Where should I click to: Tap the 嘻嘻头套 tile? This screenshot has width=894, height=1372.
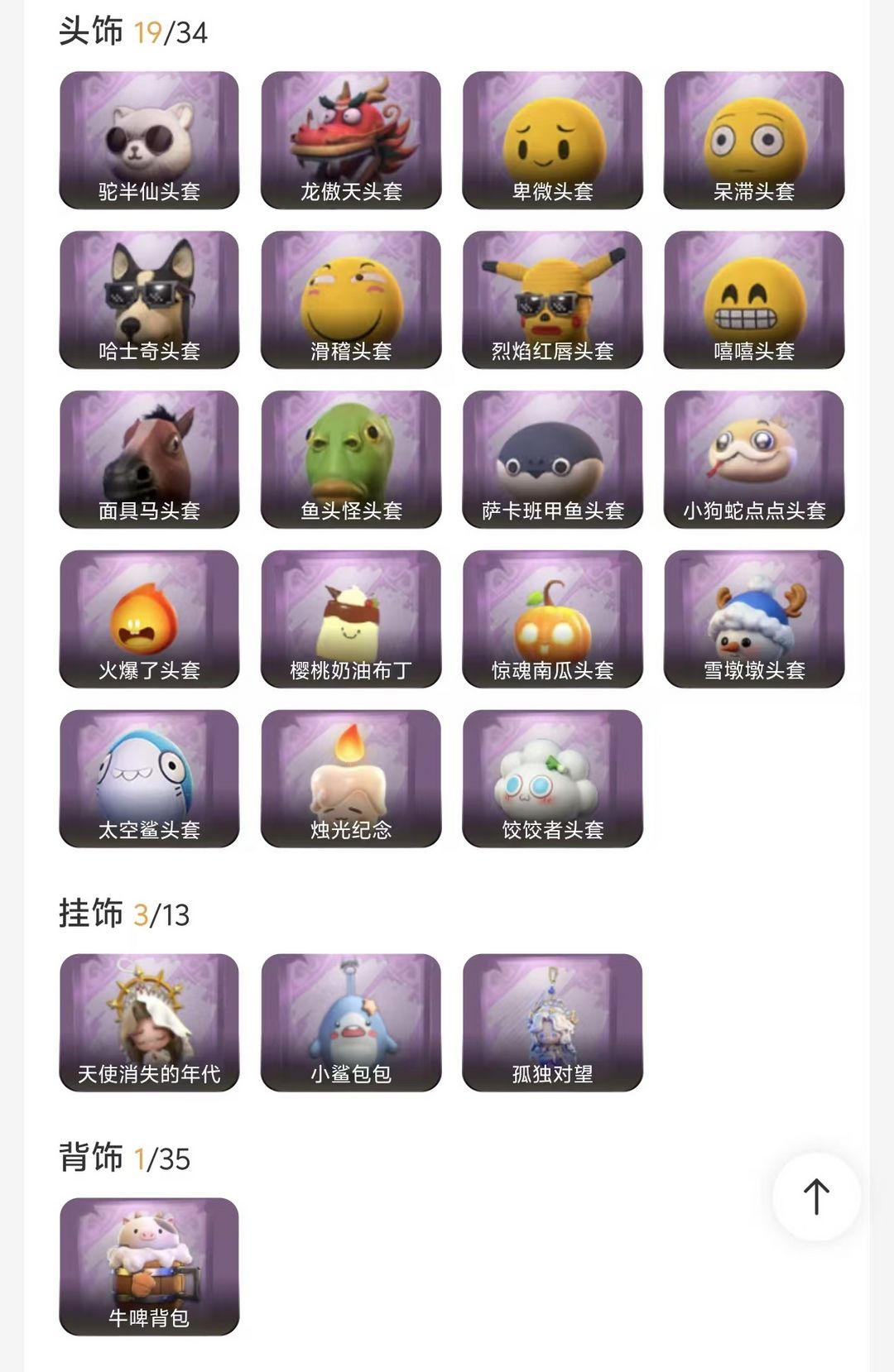coord(754,300)
